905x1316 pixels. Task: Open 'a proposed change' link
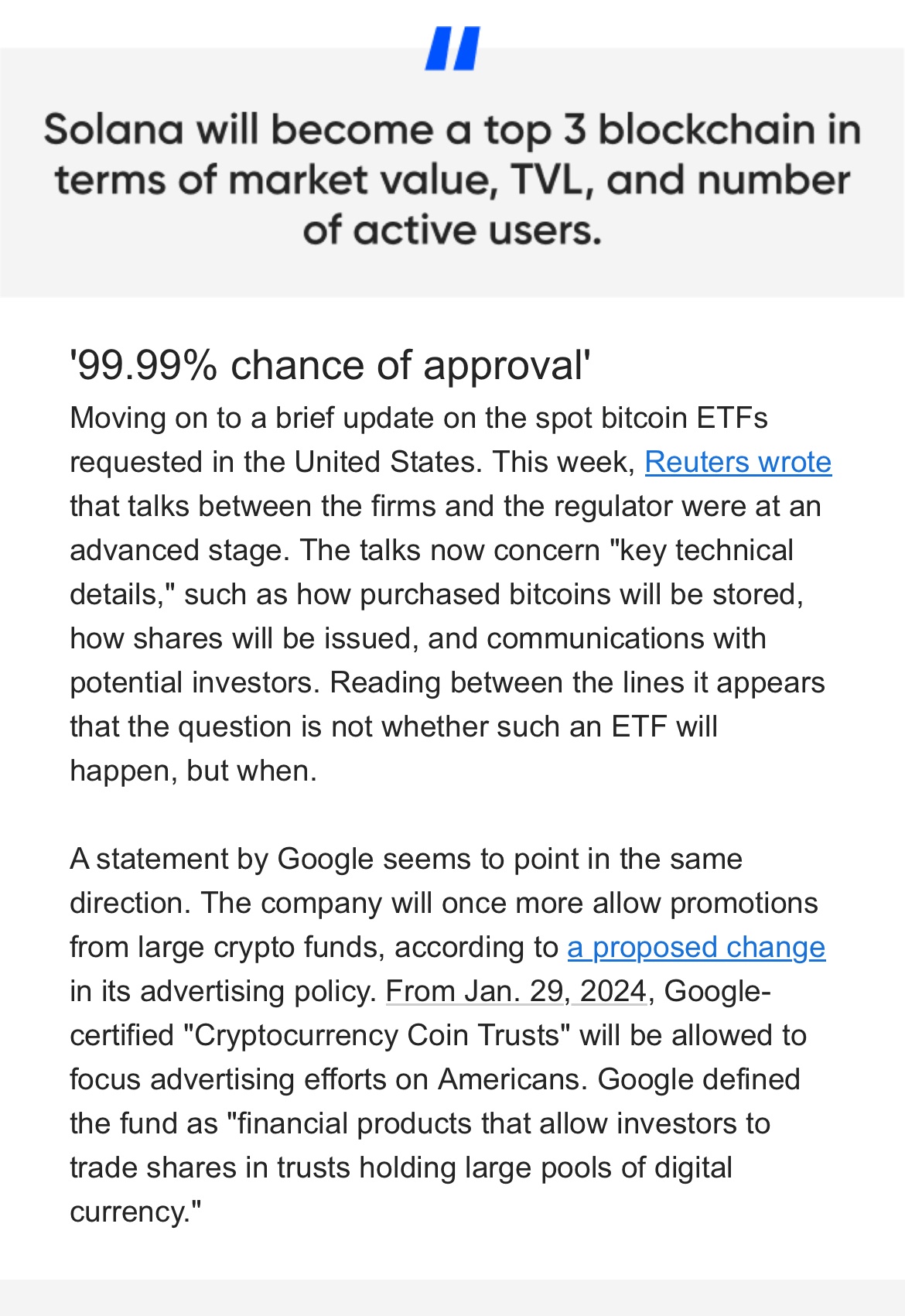[696, 947]
